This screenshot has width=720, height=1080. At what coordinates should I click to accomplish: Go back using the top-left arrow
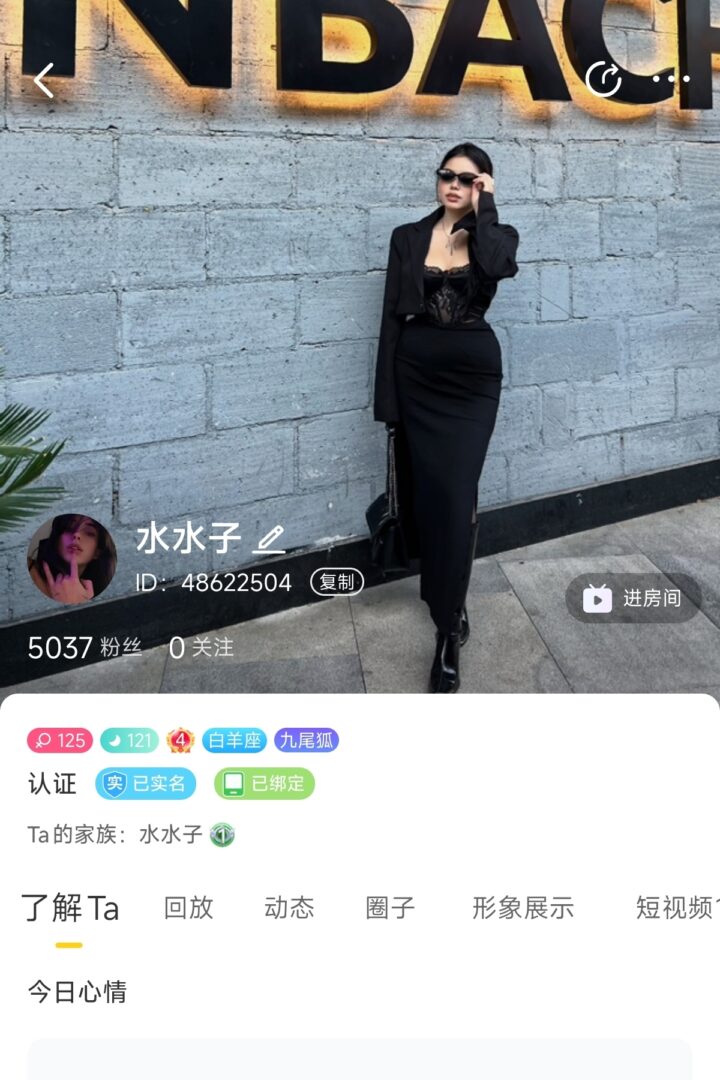pyautogui.click(x=44, y=80)
